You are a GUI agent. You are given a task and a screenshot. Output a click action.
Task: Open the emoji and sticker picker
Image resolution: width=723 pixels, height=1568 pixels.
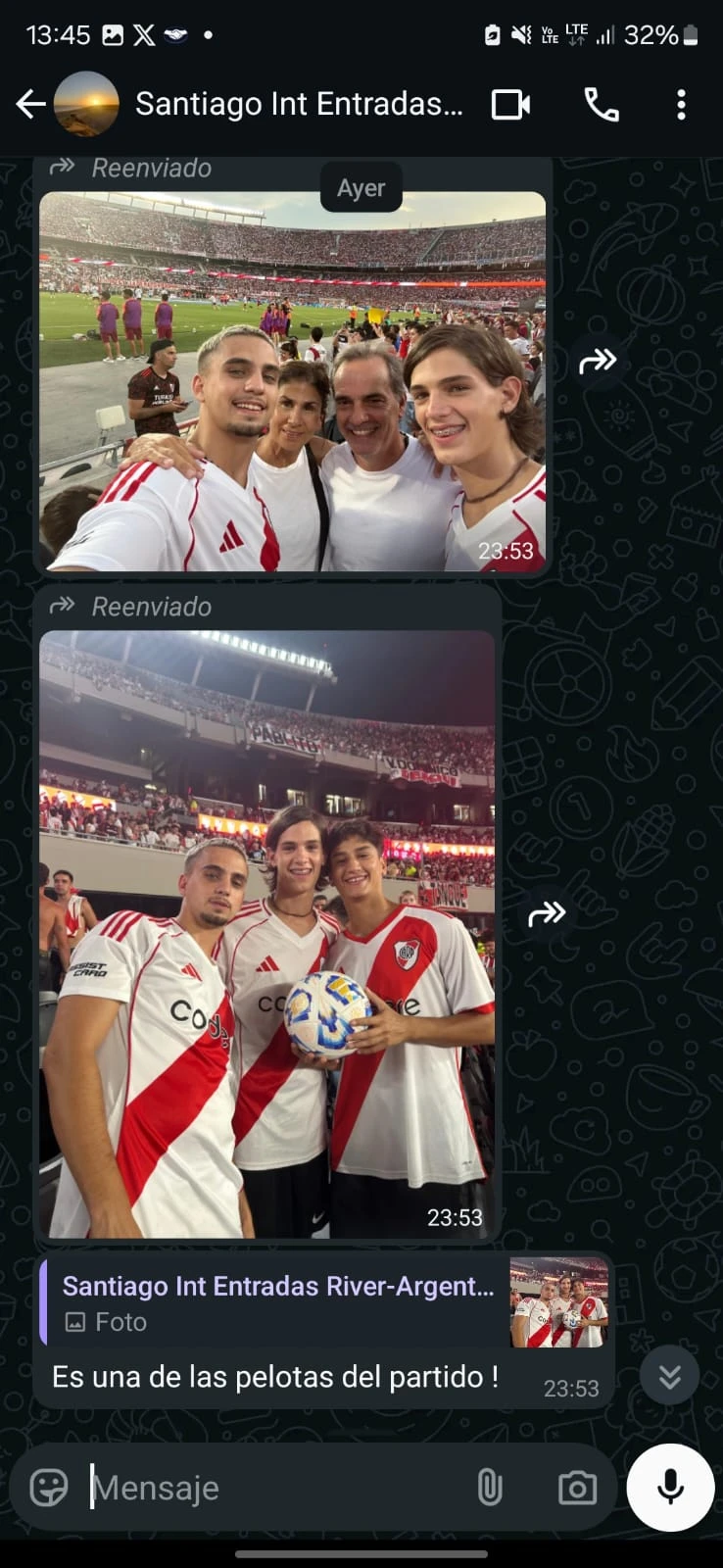pyautogui.click(x=49, y=1488)
